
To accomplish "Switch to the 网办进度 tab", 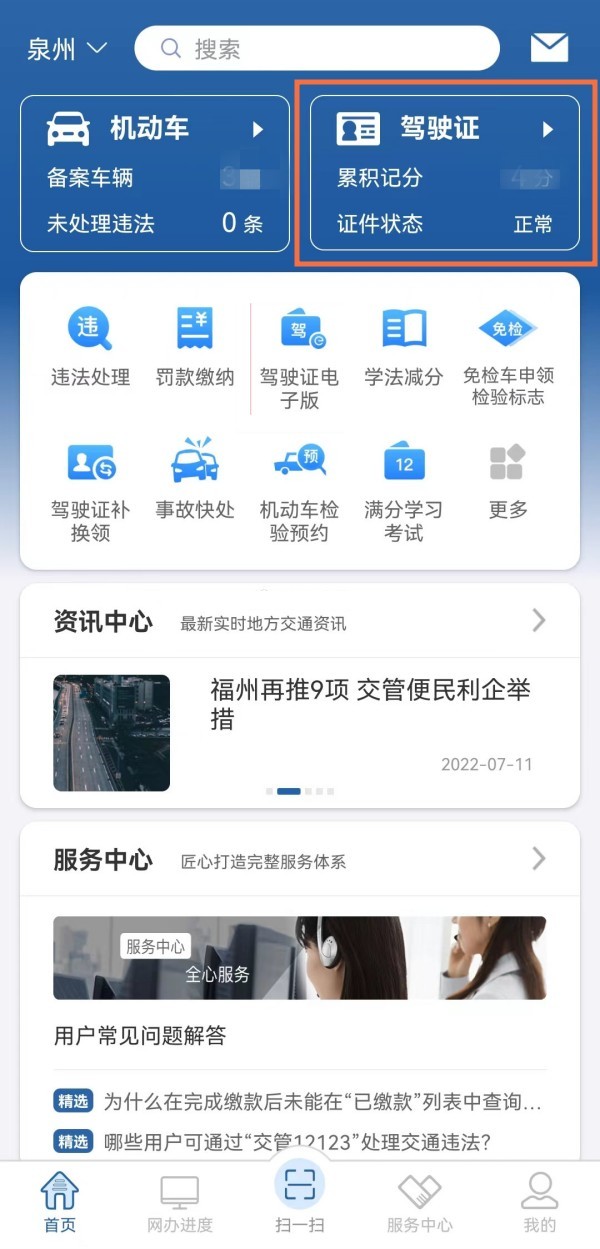I will 180,1204.
